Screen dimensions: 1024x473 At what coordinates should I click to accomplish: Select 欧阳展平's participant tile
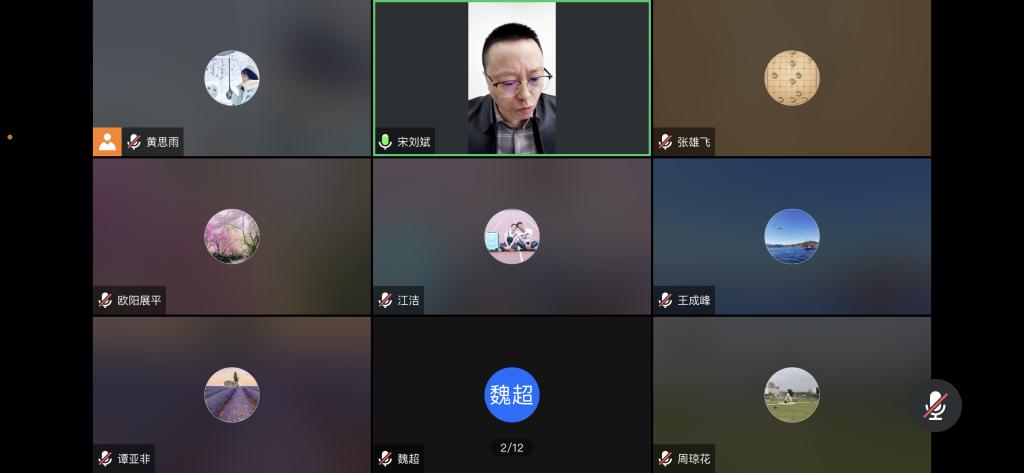tap(232, 236)
